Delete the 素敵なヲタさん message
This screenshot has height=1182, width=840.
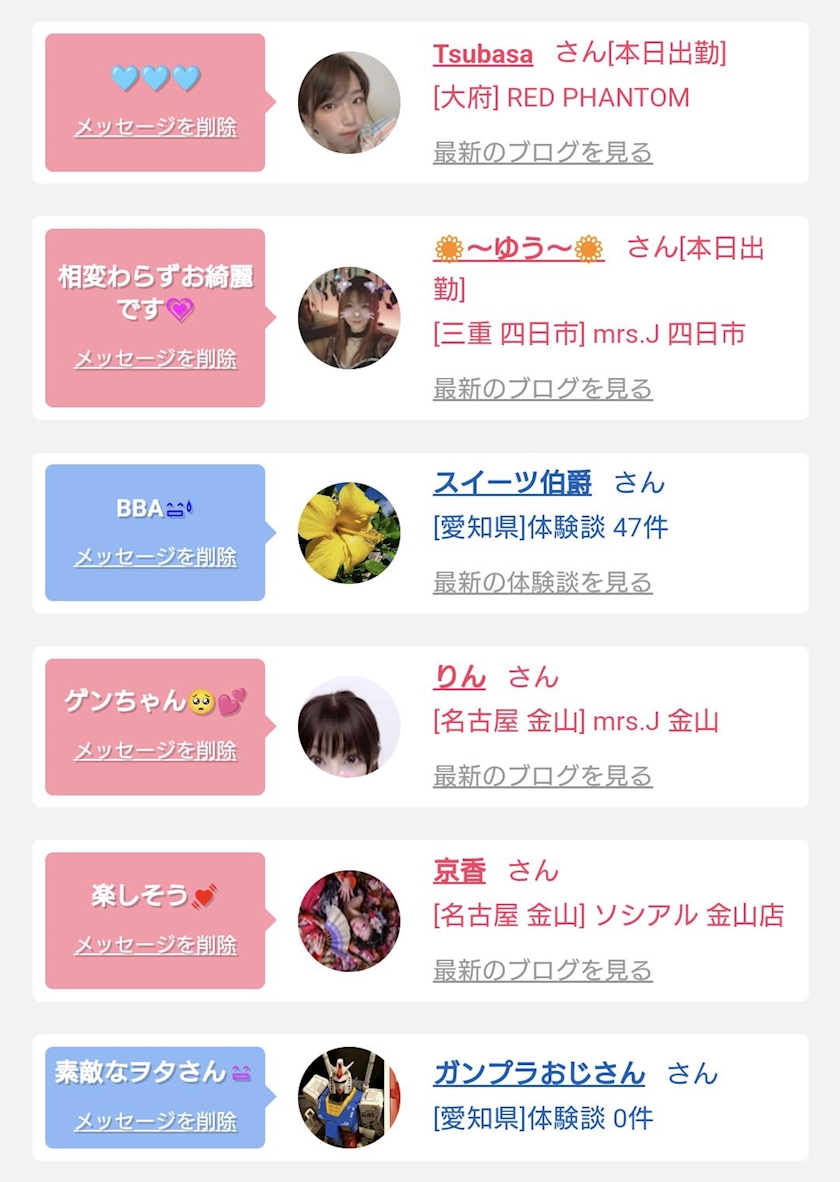[x=155, y=1121]
